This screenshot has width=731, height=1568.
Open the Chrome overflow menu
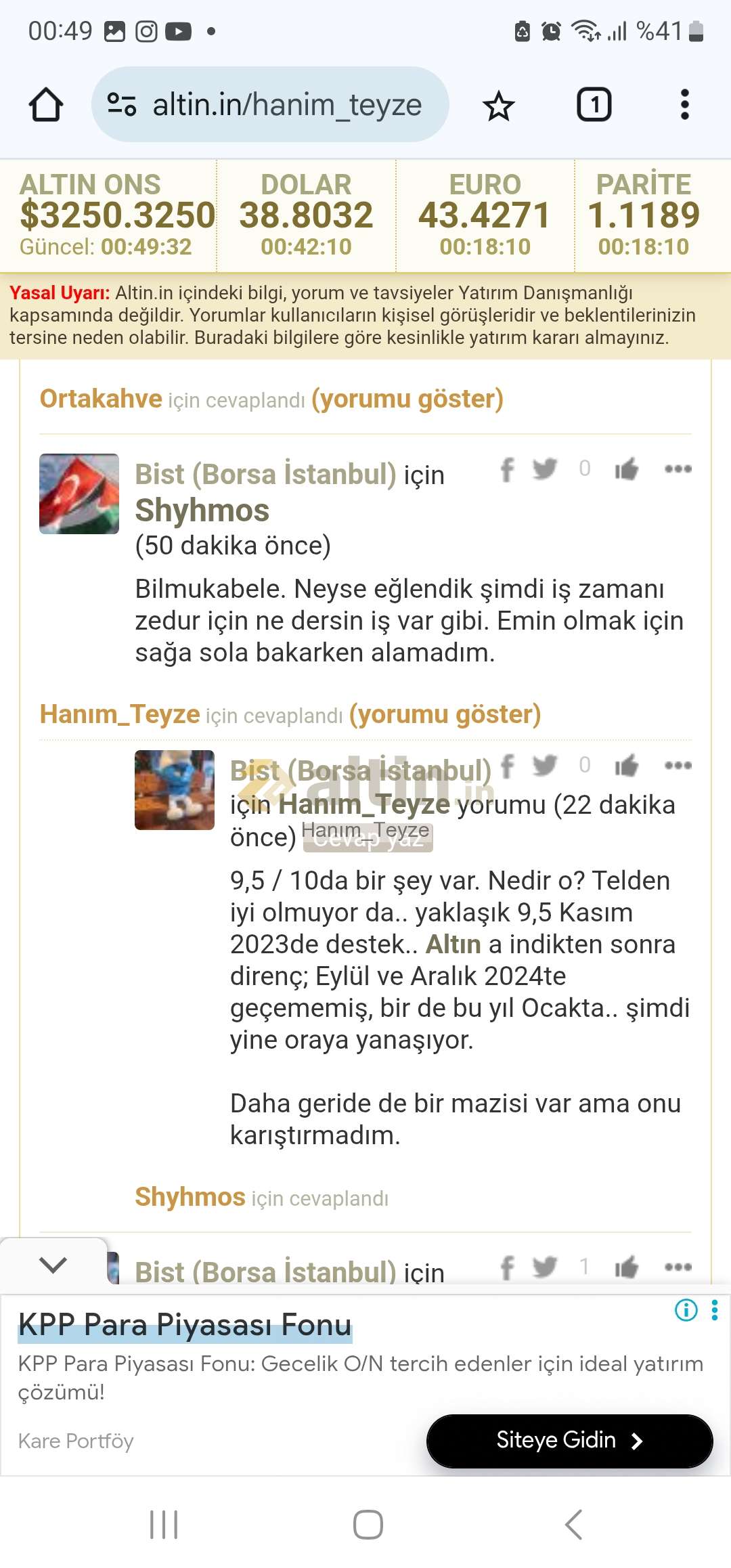[x=684, y=105]
